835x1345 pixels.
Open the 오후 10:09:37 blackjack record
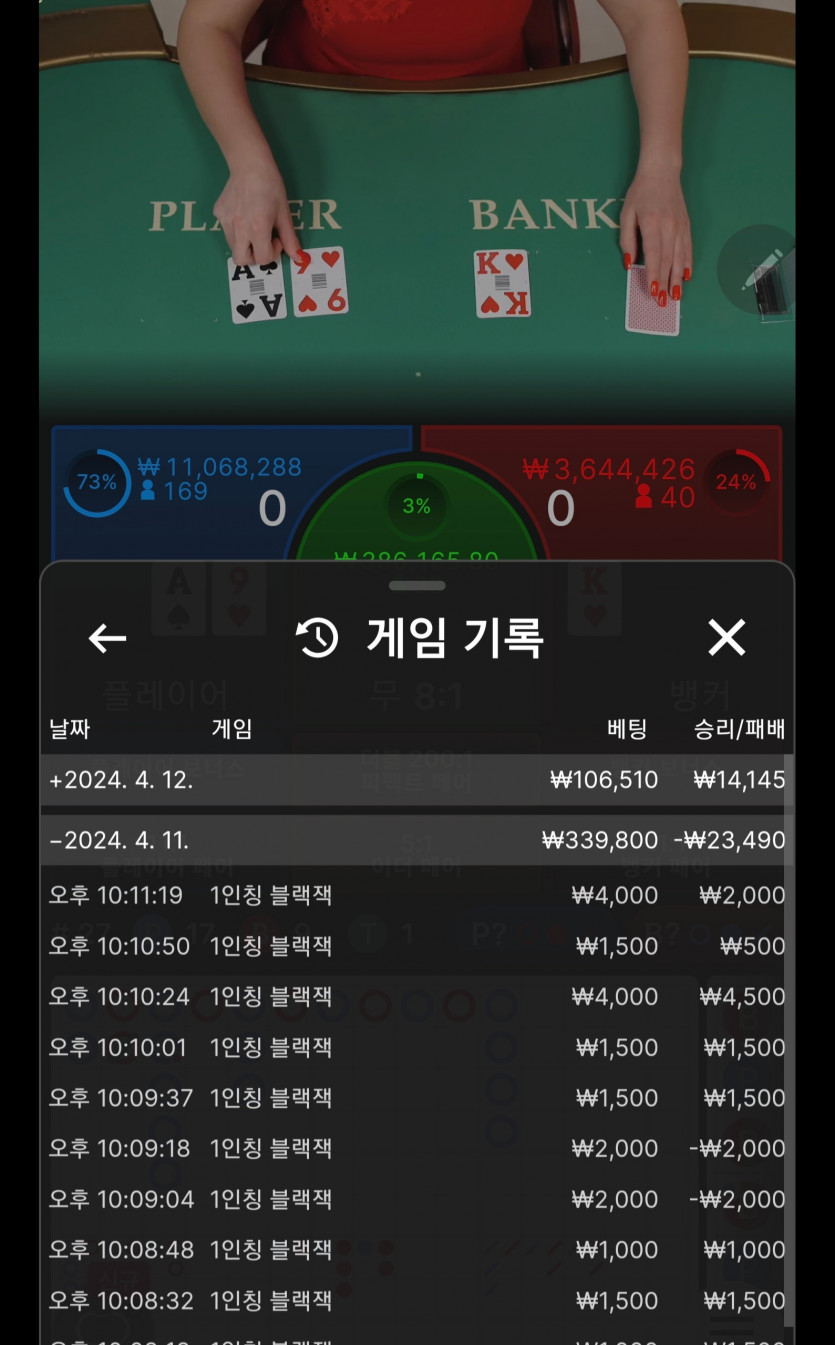click(x=417, y=1098)
